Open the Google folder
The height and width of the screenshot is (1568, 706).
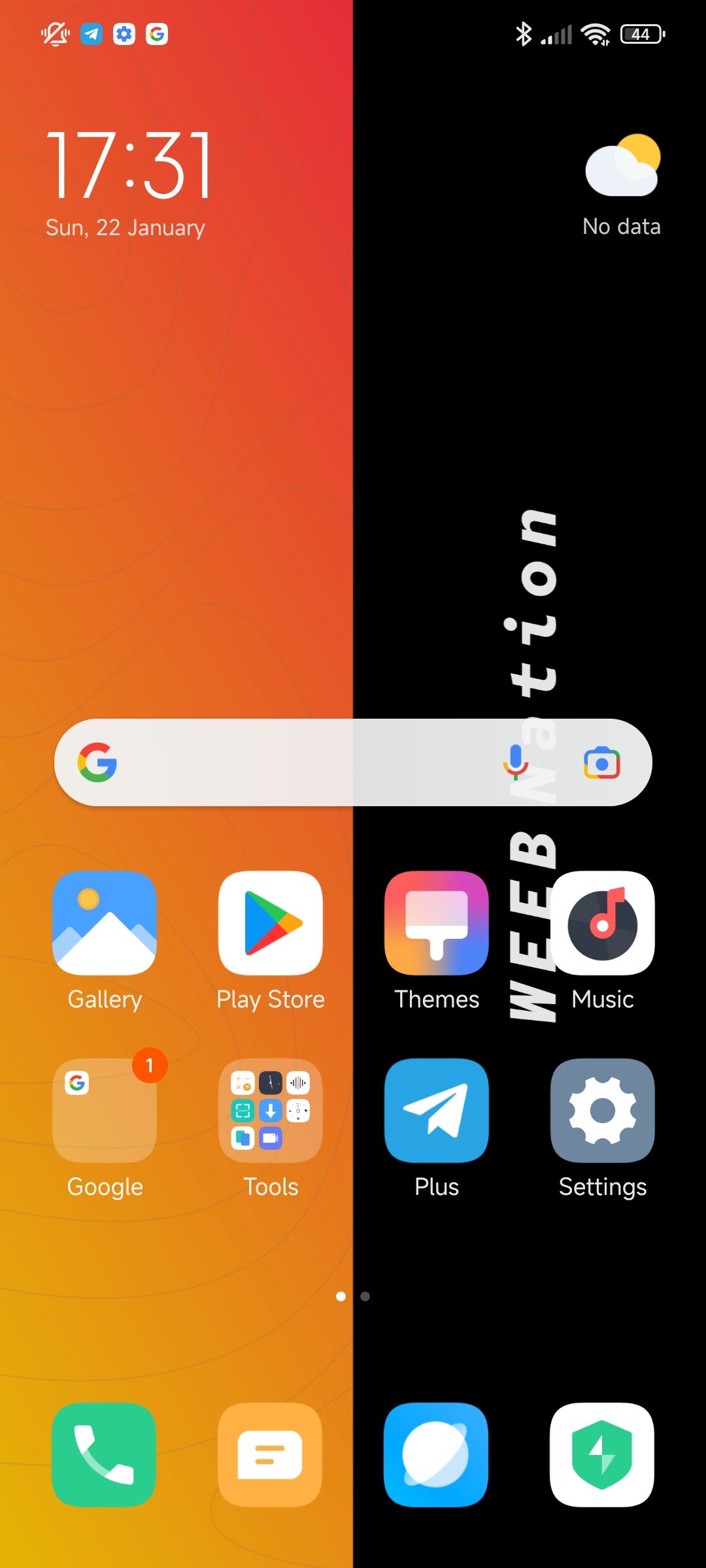pos(105,1110)
